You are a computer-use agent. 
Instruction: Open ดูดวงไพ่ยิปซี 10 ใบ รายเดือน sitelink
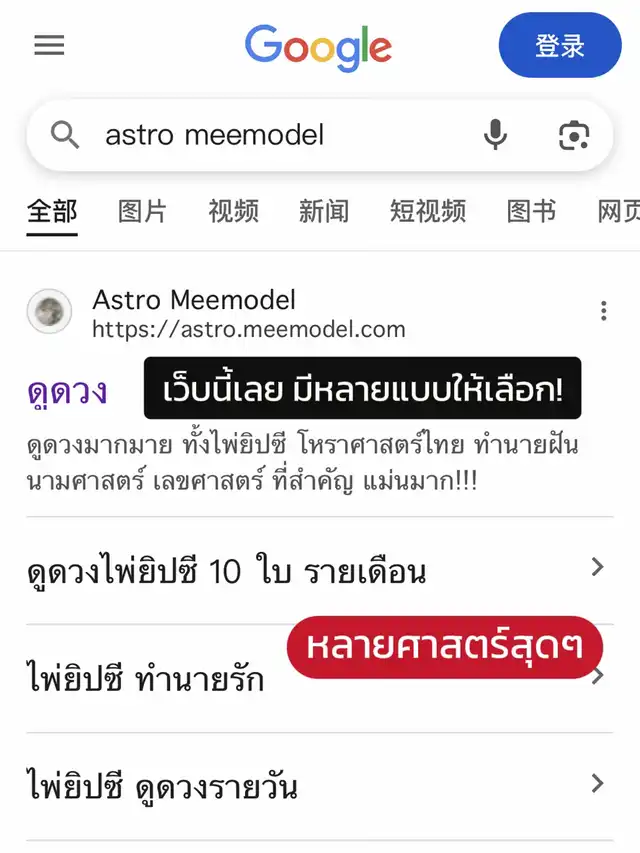tap(226, 571)
